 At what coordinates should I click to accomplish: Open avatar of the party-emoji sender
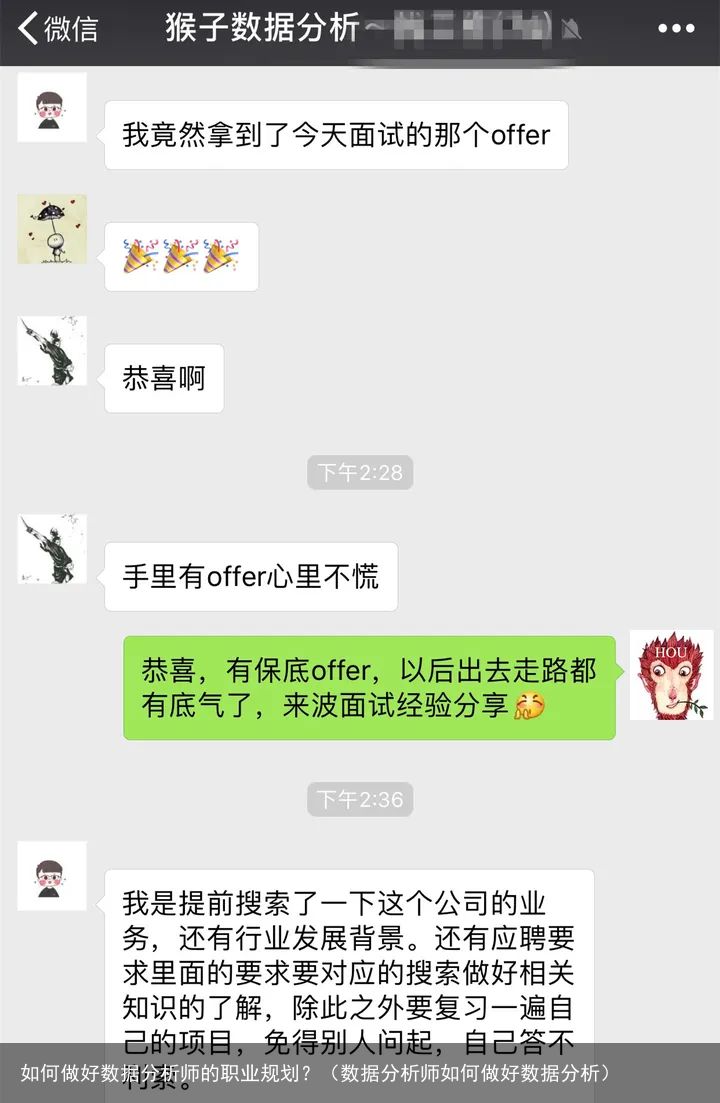coord(52,229)
